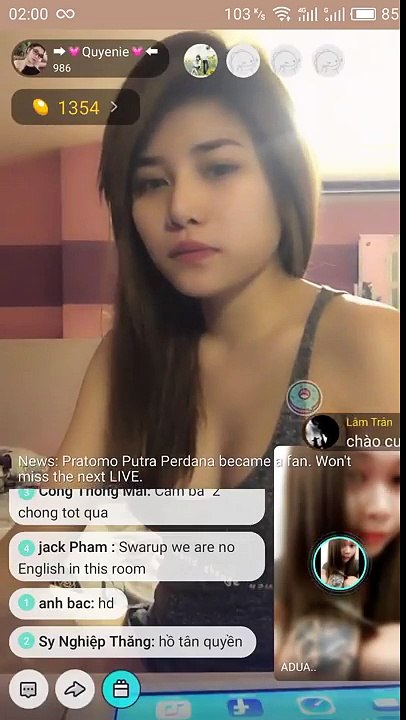Tap anh bac's hd comment
The height and width of the screenshot is (720, 406).
pos(68,603)
